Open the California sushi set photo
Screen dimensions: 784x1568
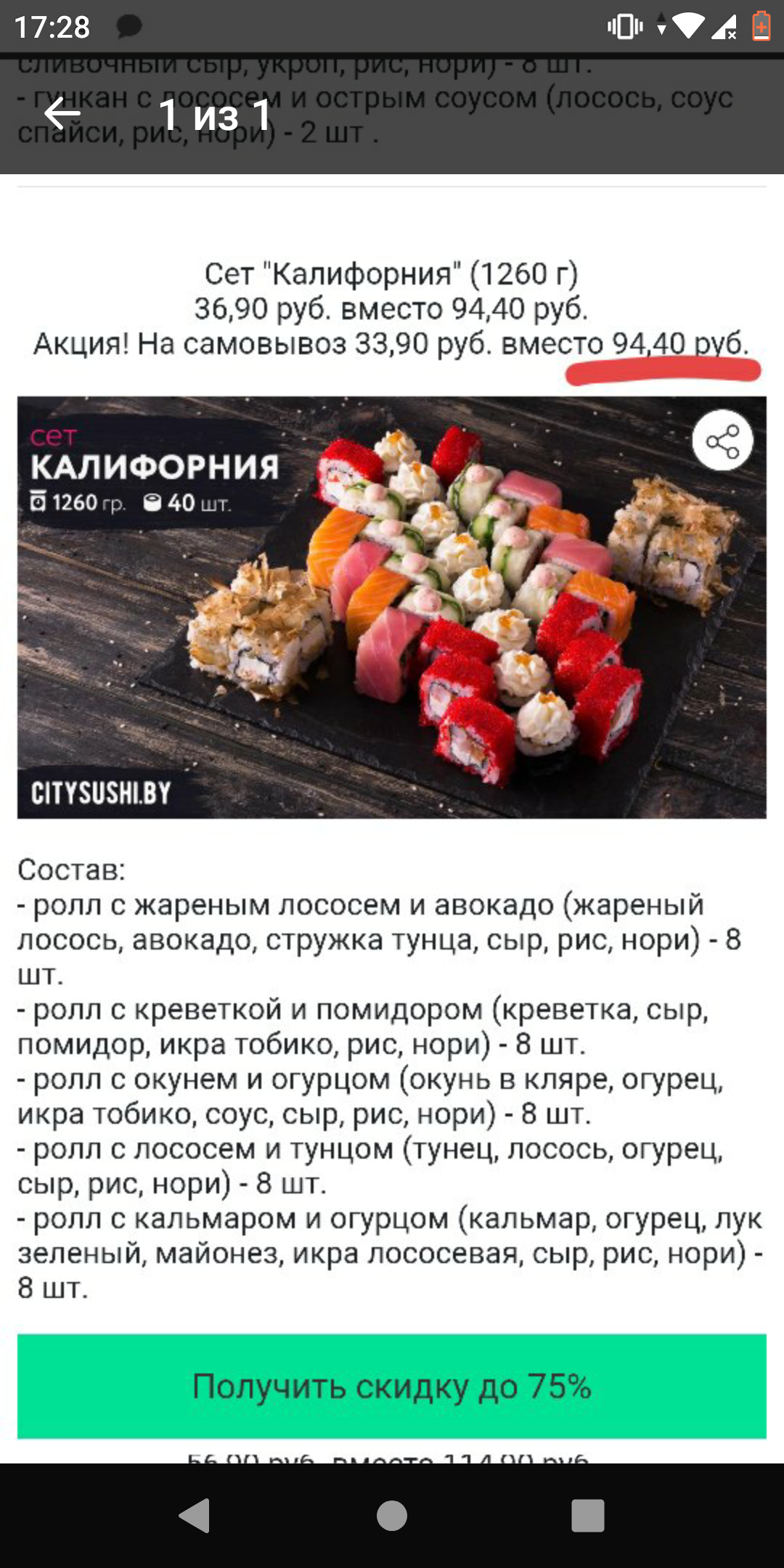[392, 607]
